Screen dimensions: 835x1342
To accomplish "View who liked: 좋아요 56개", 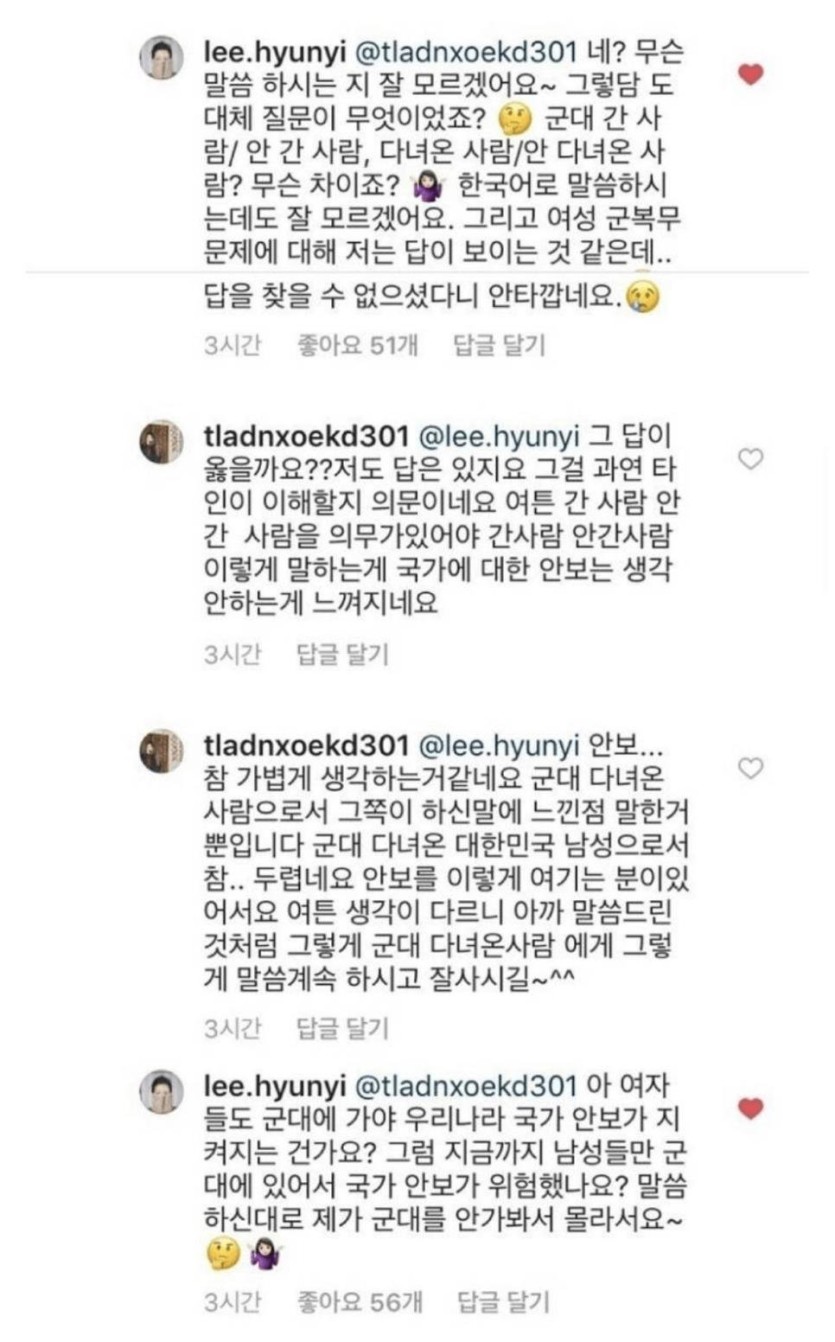I will [x=360, y=1302].
